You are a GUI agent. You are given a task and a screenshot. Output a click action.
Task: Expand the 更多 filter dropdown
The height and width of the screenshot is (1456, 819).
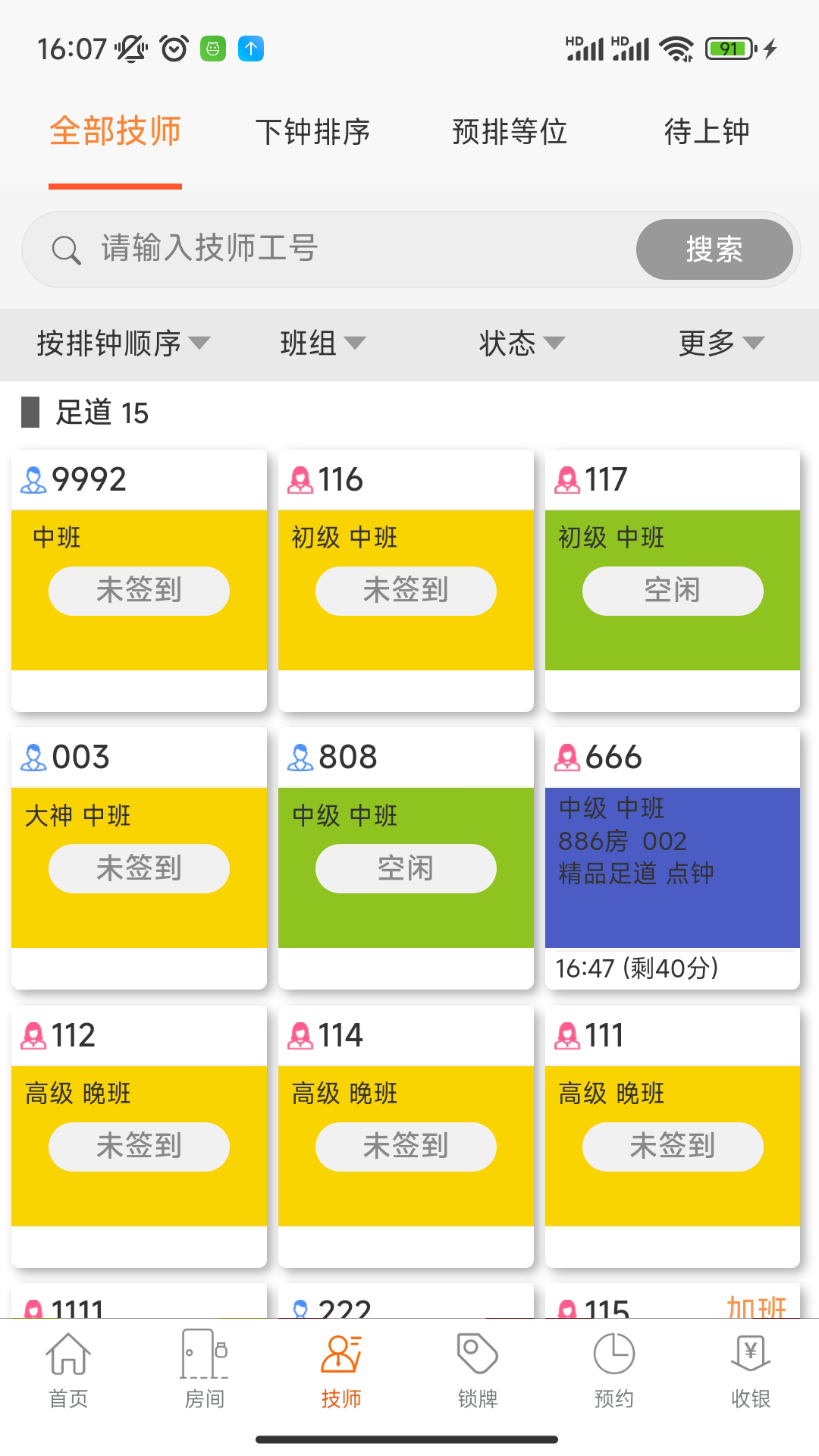(x=720, y=344)
